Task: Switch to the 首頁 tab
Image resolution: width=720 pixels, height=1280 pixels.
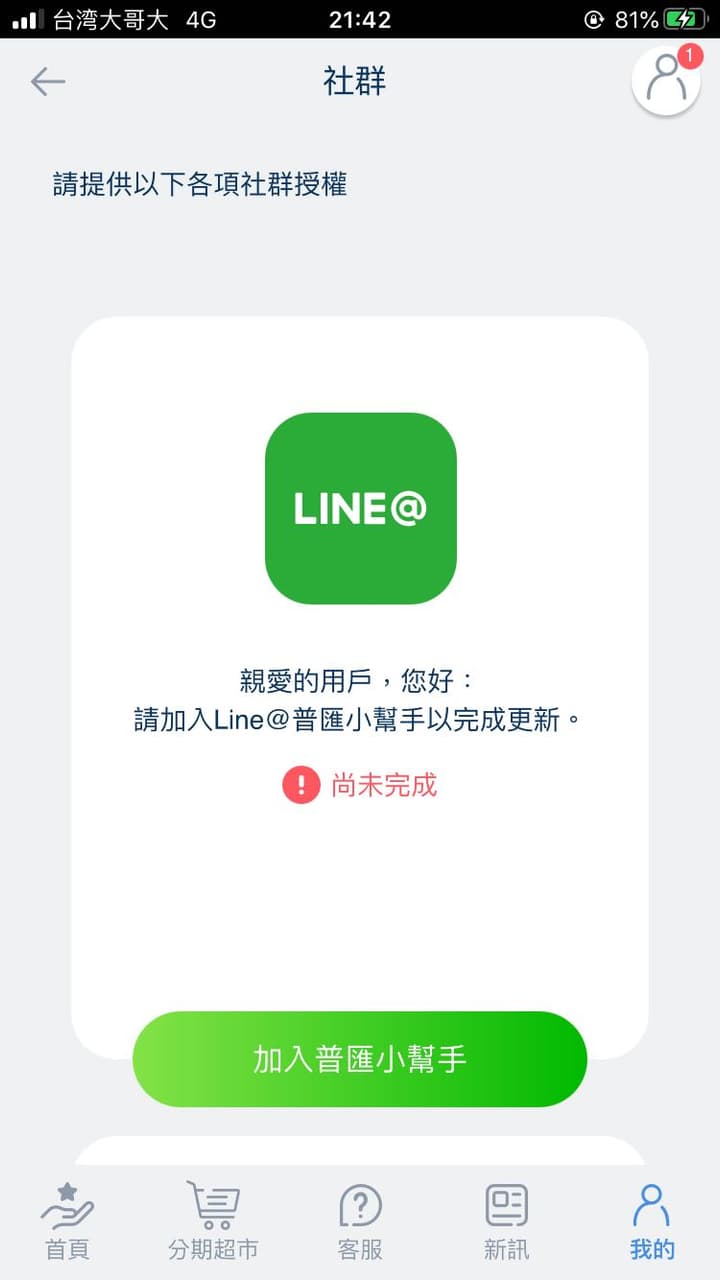Action: pyautogui.click(x=67, y=1221)
